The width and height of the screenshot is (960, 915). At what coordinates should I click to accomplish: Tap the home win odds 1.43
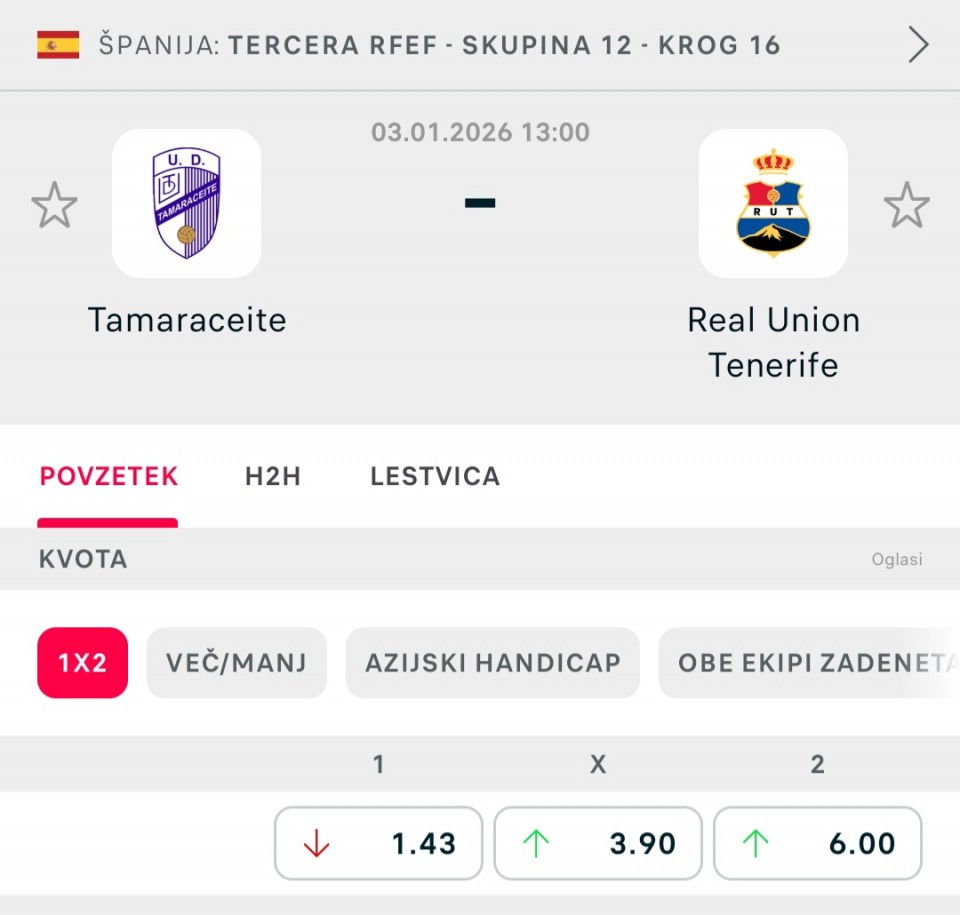(378, 843)
